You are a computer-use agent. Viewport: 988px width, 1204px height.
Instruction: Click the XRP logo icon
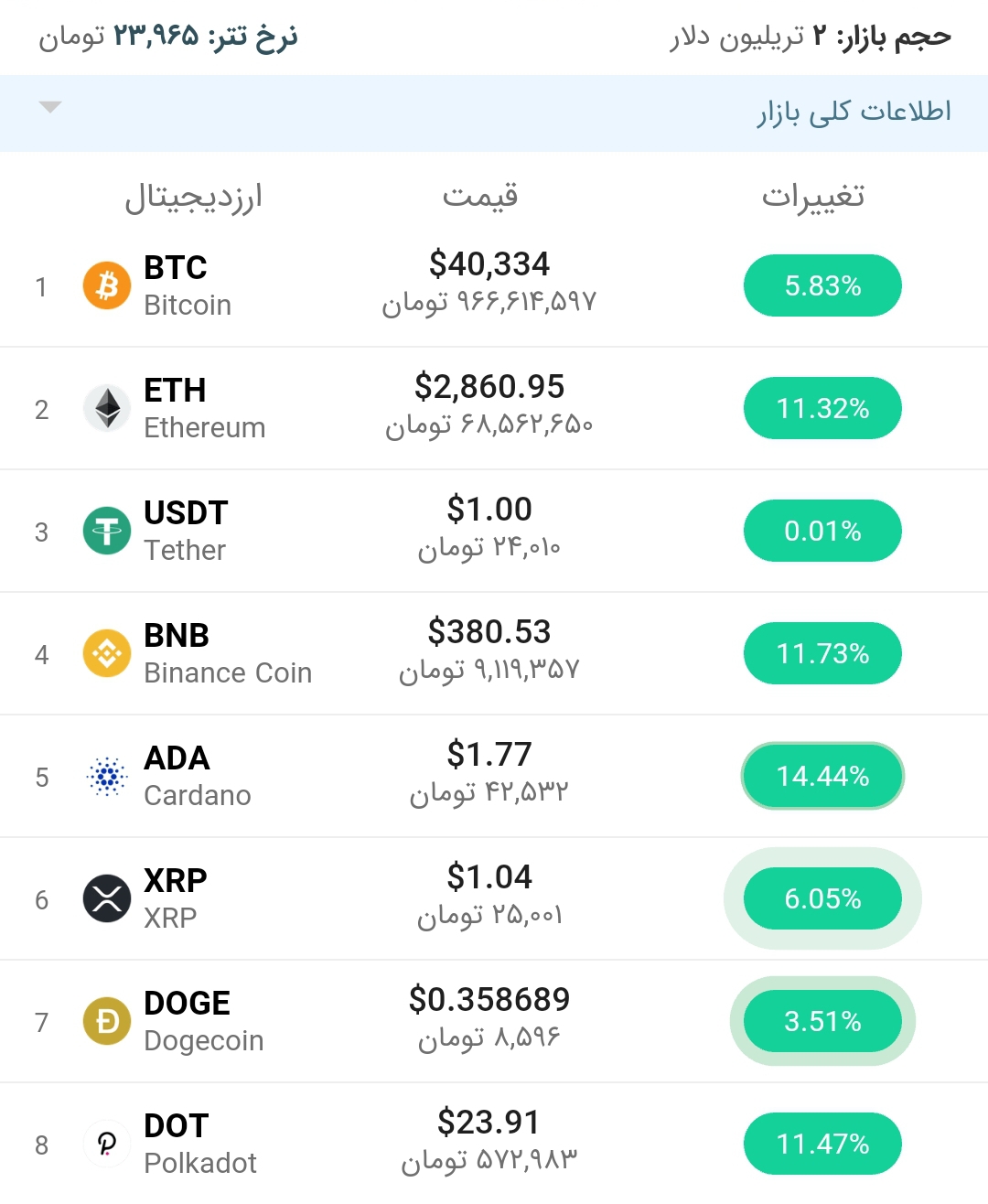pyautogui.click(x=107, y=898)
